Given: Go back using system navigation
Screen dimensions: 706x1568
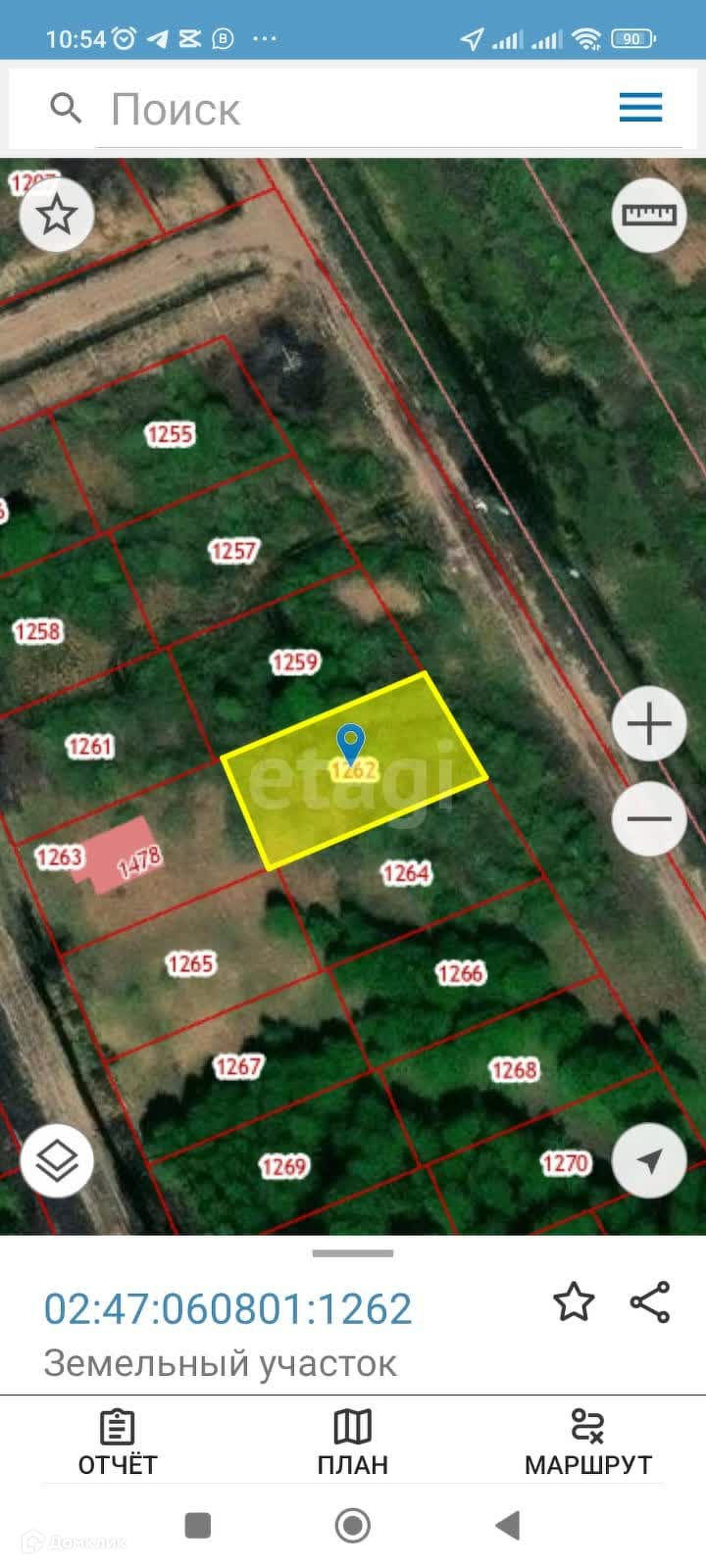Looking at the screenshot, I should pyautogui.click(x=507, y=1526).
